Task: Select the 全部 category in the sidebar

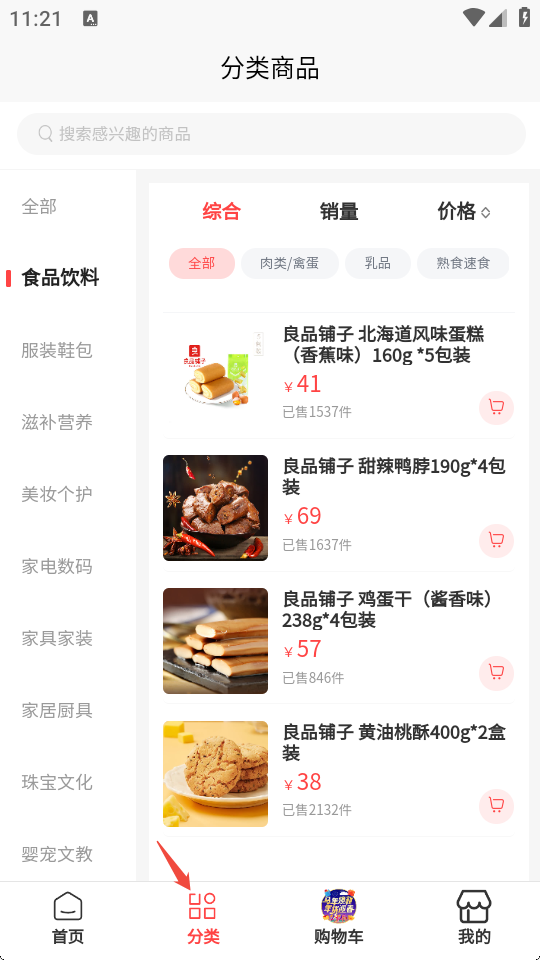Action: tap(39, 206)
